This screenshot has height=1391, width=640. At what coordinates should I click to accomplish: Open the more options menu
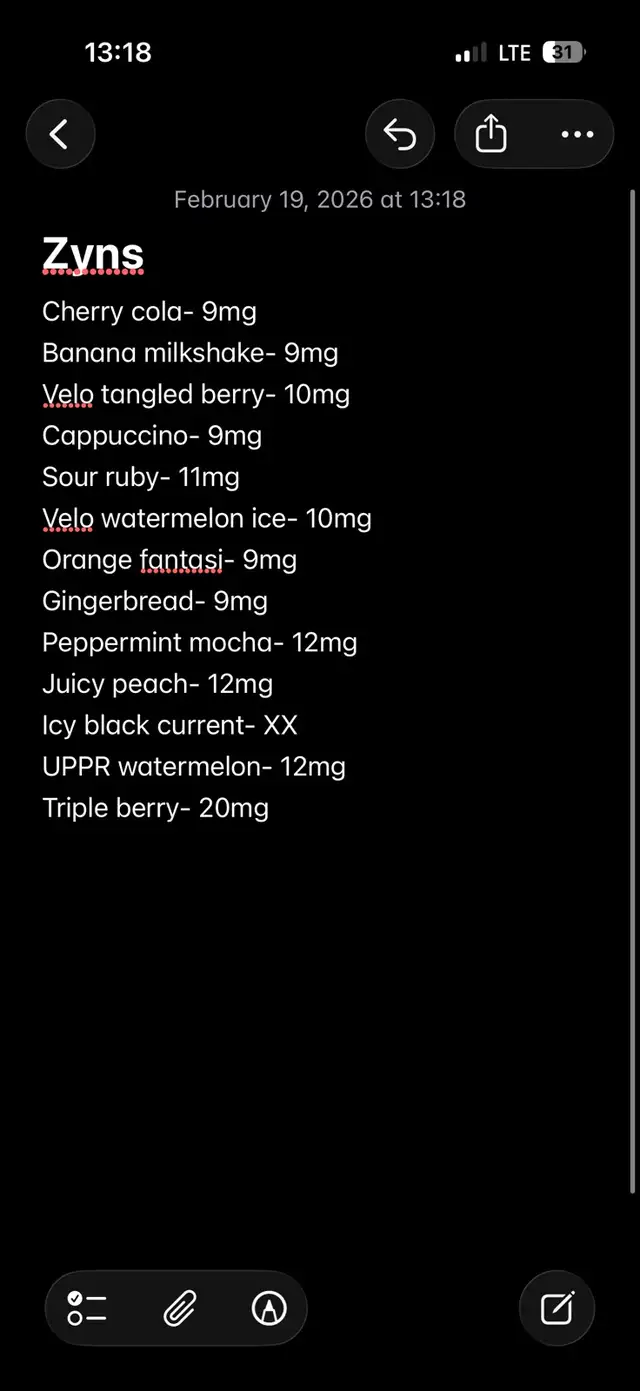(577, 134)
